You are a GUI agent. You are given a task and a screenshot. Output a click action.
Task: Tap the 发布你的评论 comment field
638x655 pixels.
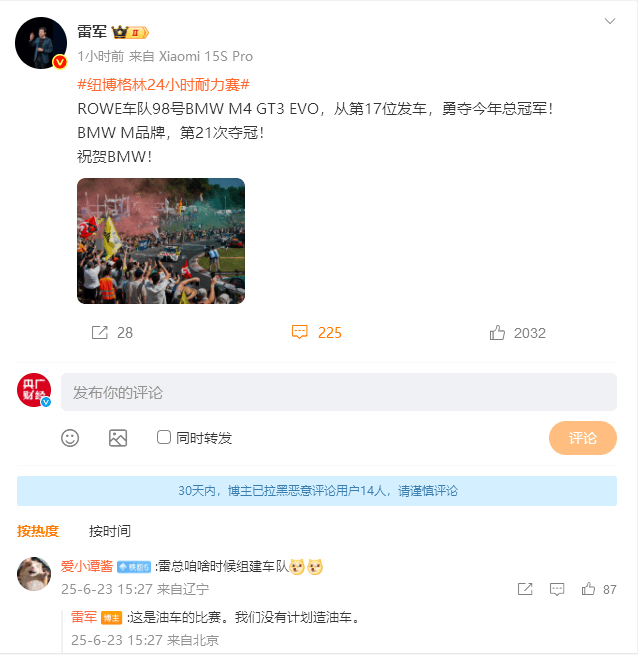coord(338,392)
